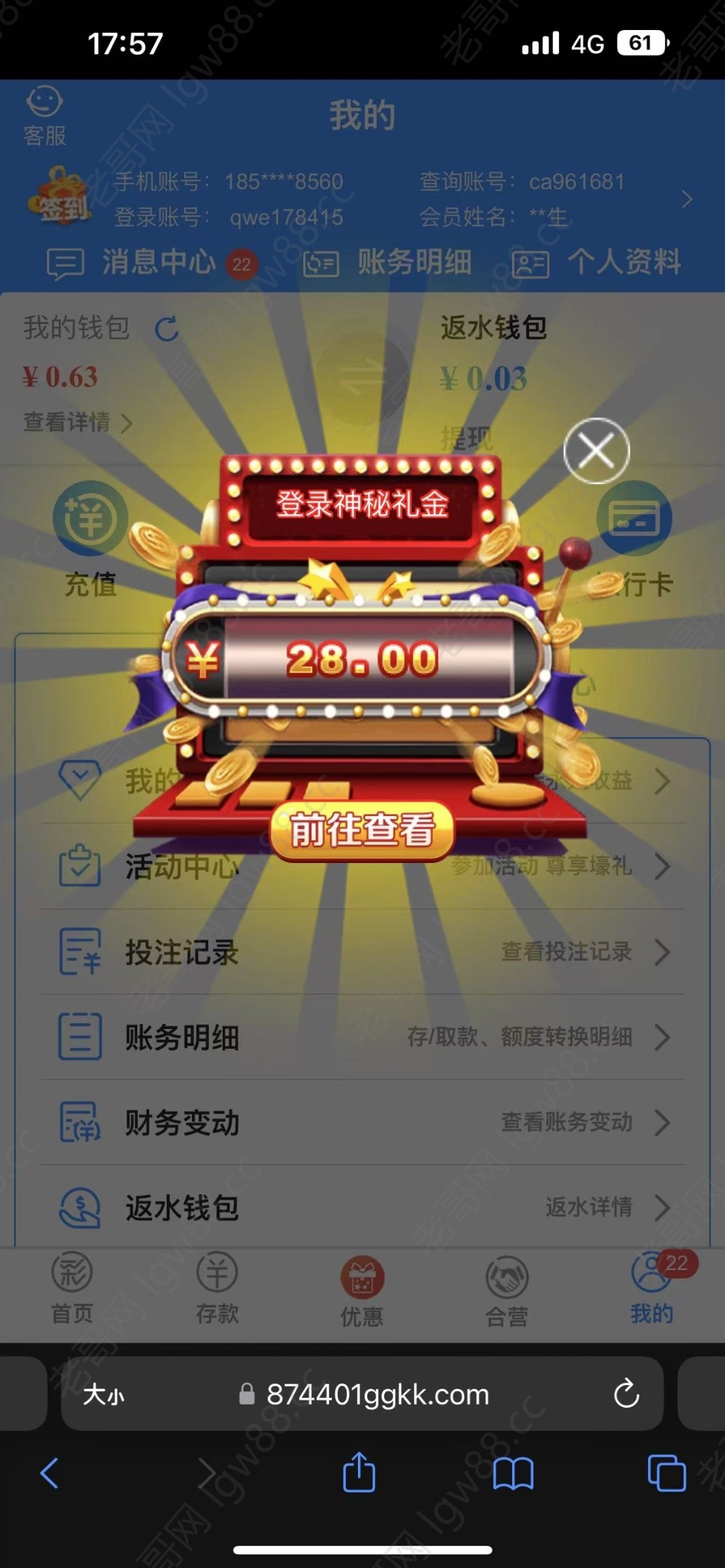Tap the 签到 check-in gift icon
Image resolution: width=725 pixels, height=1568 pixels.
tap(59, 197)
